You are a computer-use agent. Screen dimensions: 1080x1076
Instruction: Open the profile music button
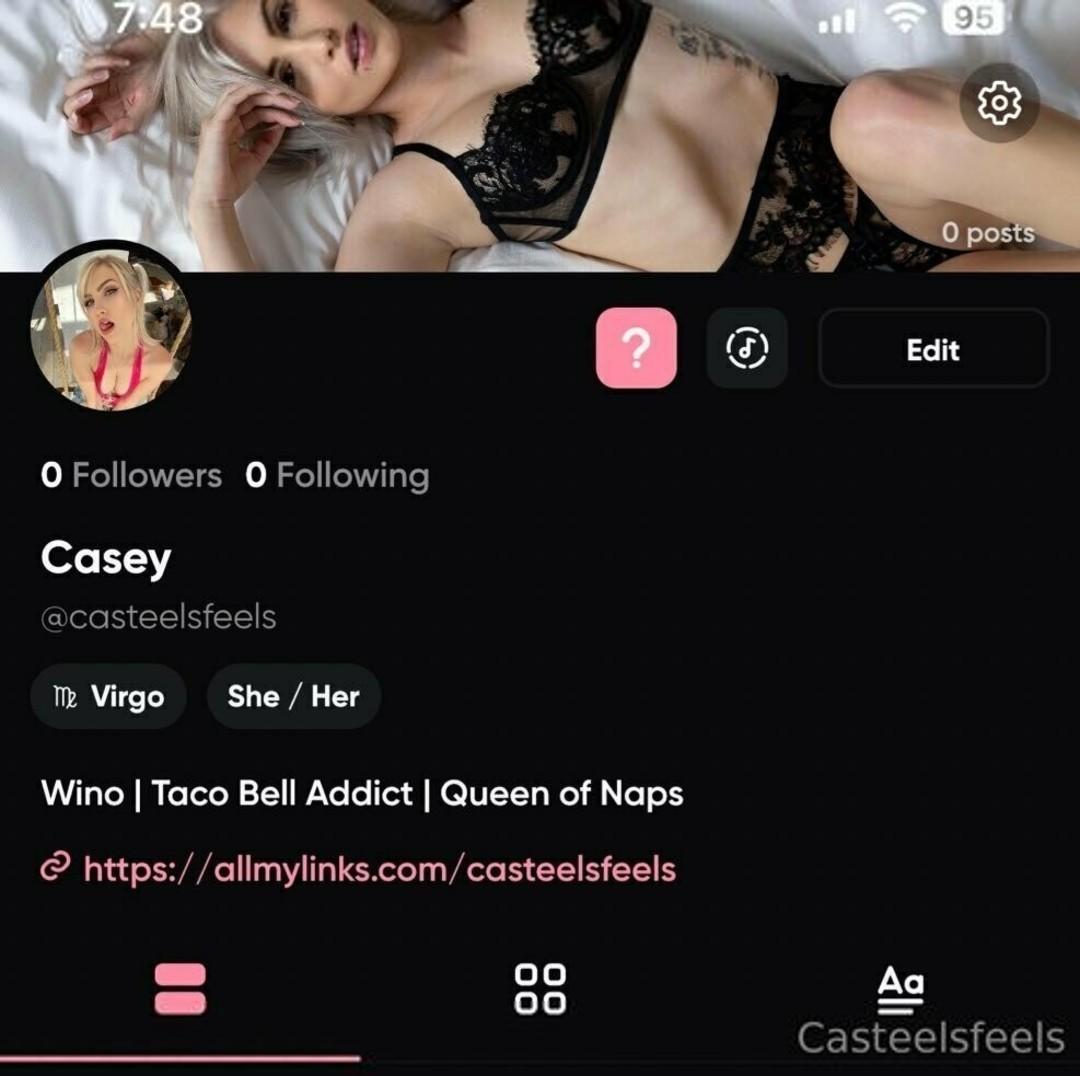pos(747,348)
